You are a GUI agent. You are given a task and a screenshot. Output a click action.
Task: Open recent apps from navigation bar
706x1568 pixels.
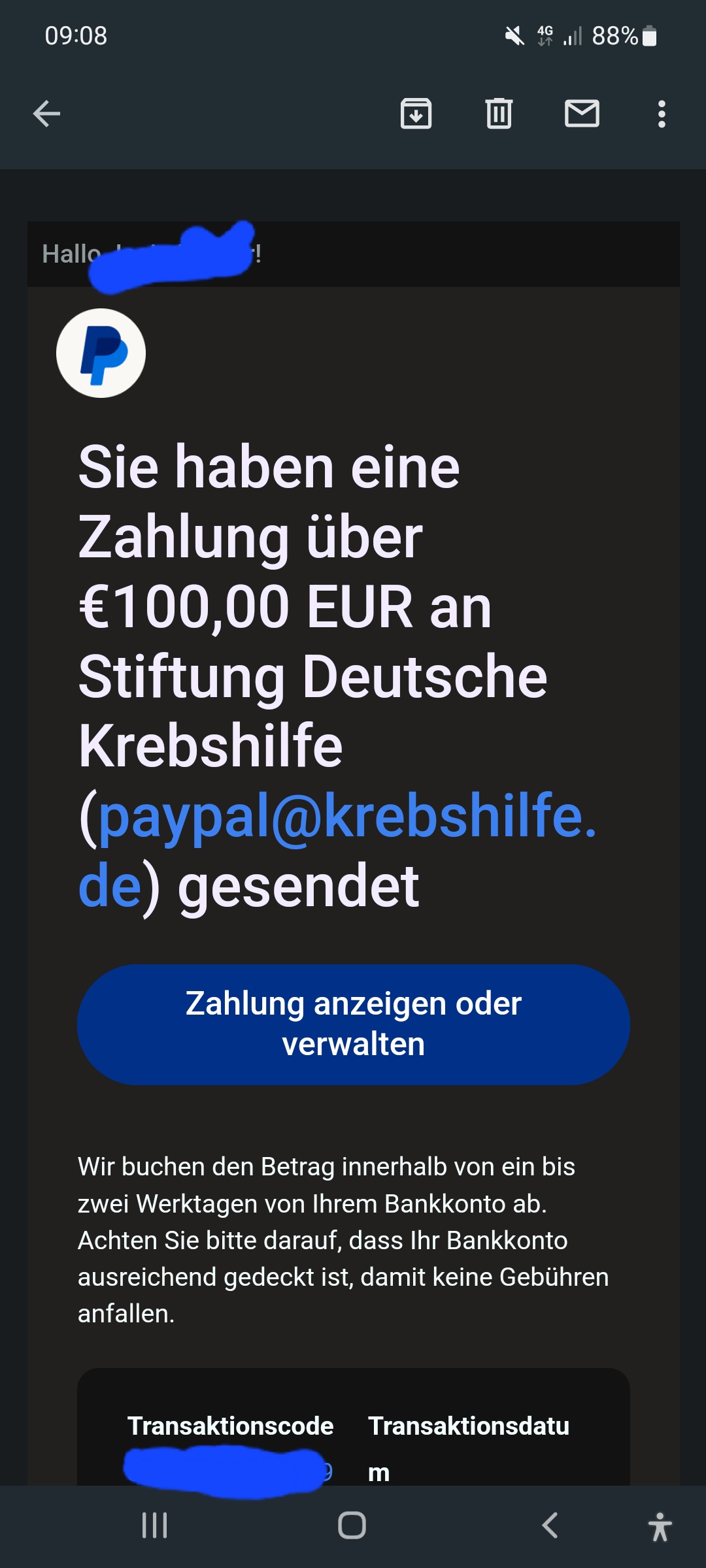[155, 1525]
